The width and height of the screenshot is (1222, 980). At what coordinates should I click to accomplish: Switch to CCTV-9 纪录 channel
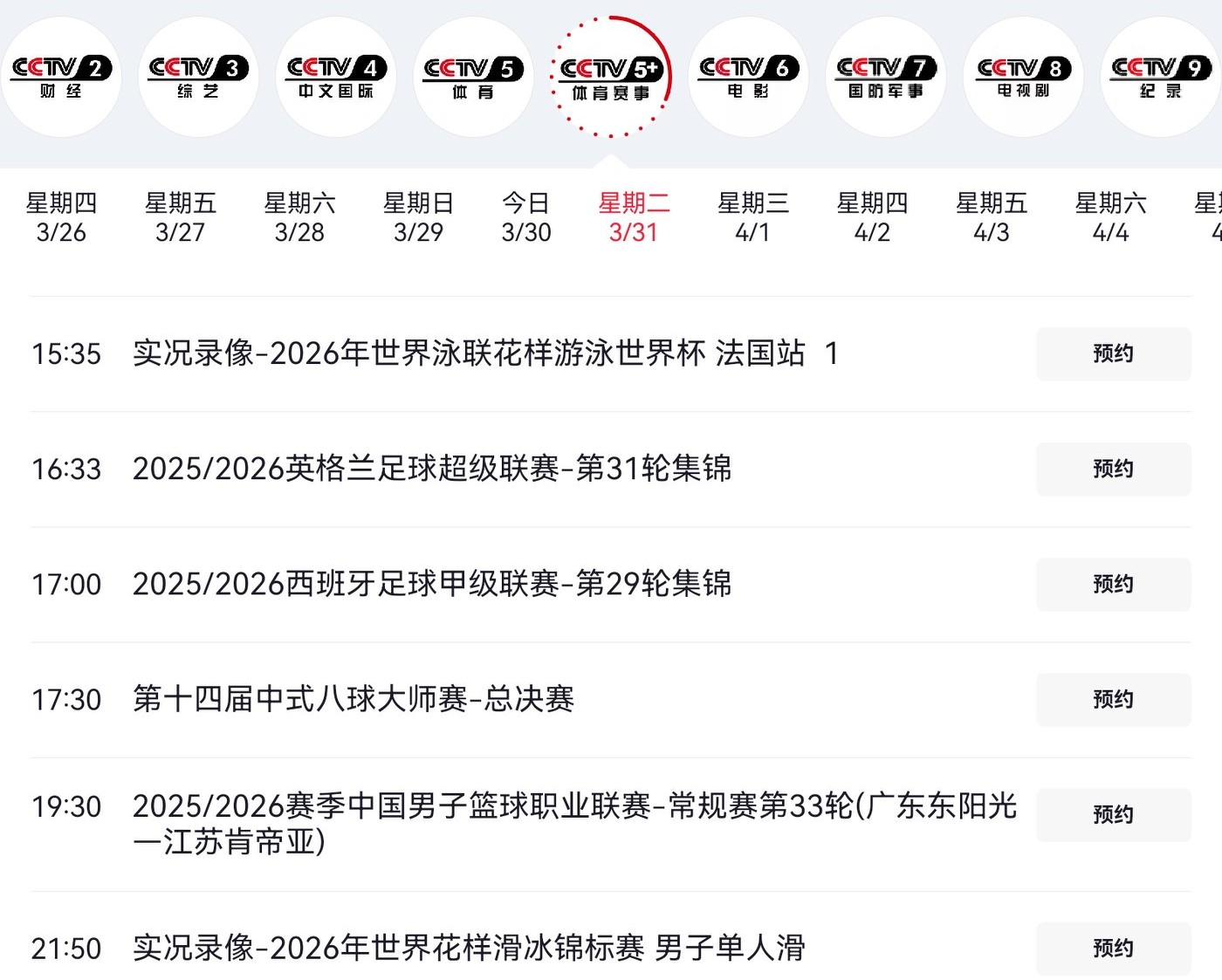click(x=1160, y=77)
